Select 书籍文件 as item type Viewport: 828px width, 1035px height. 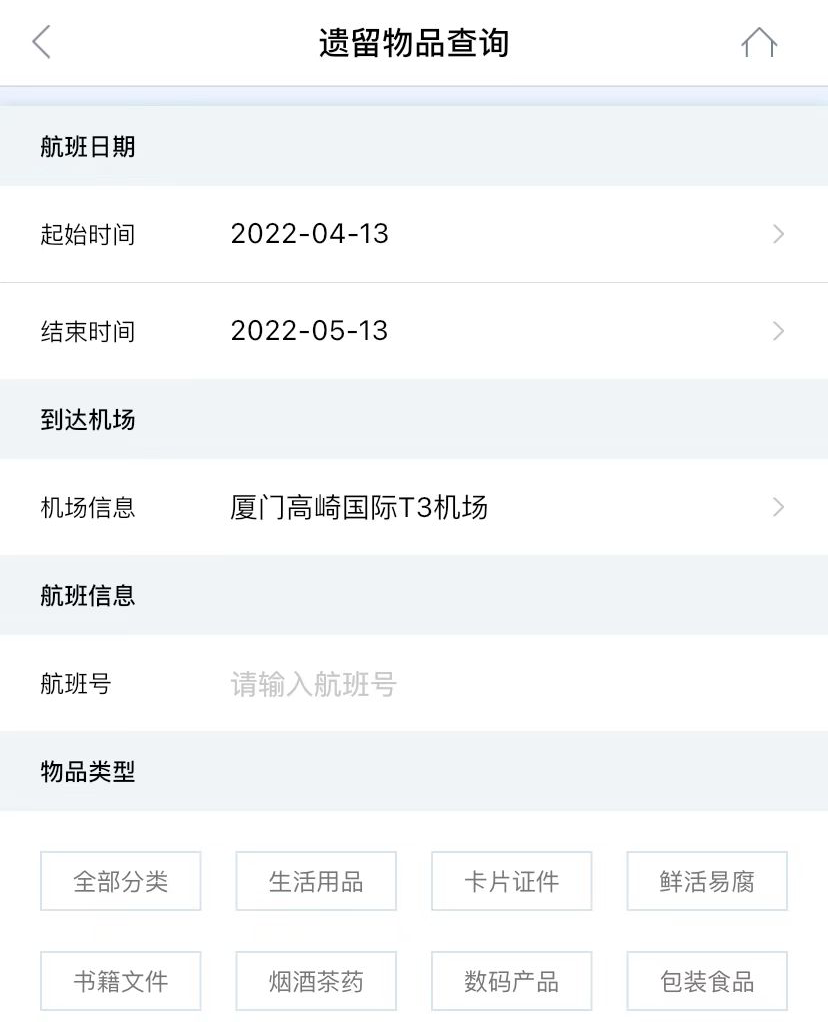(121, 981)
